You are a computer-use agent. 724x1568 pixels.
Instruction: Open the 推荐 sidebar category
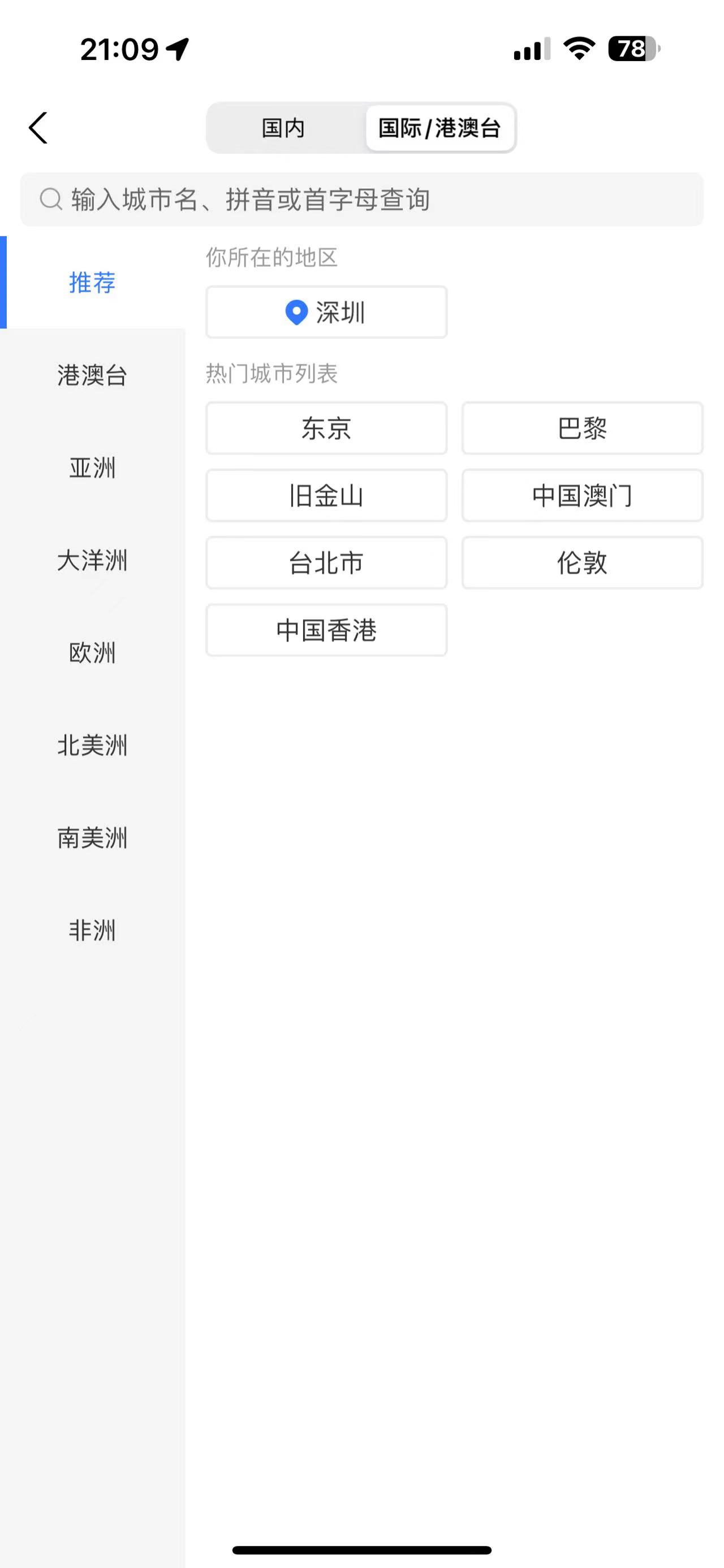point(93,283)
